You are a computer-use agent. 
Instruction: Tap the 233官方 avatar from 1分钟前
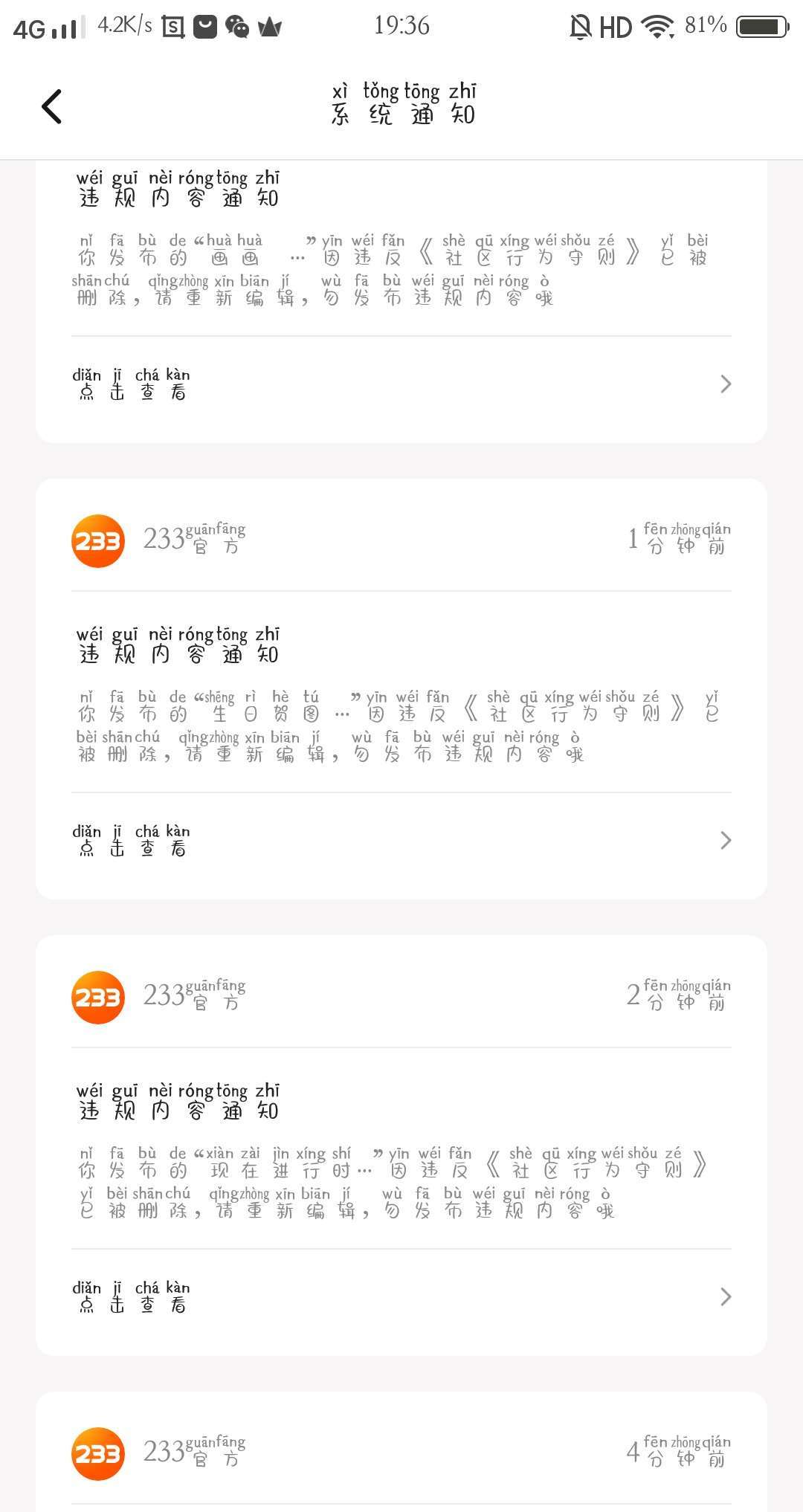[98, 540]
